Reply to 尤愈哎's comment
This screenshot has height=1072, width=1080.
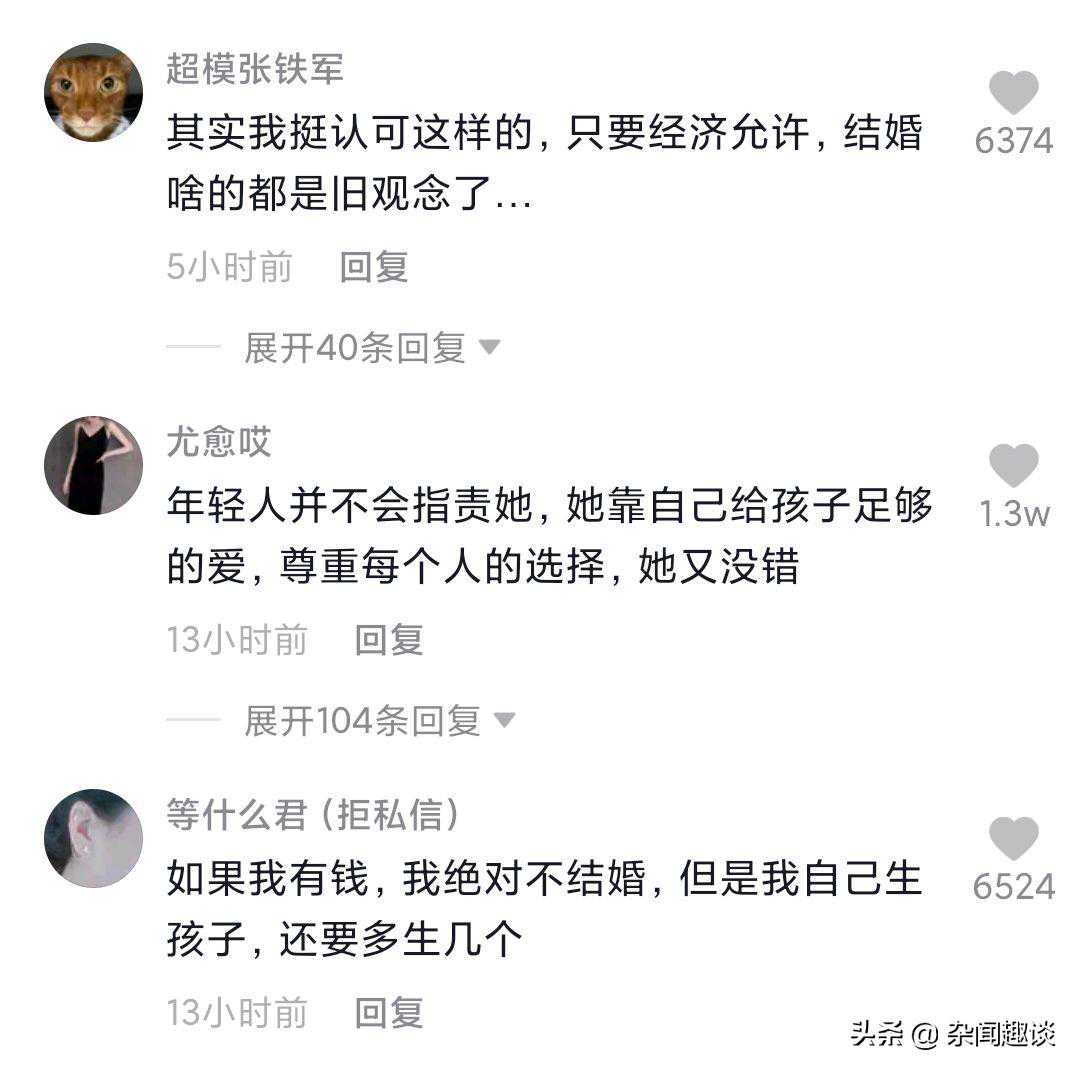pyautogui.click(x=388, y=640)
